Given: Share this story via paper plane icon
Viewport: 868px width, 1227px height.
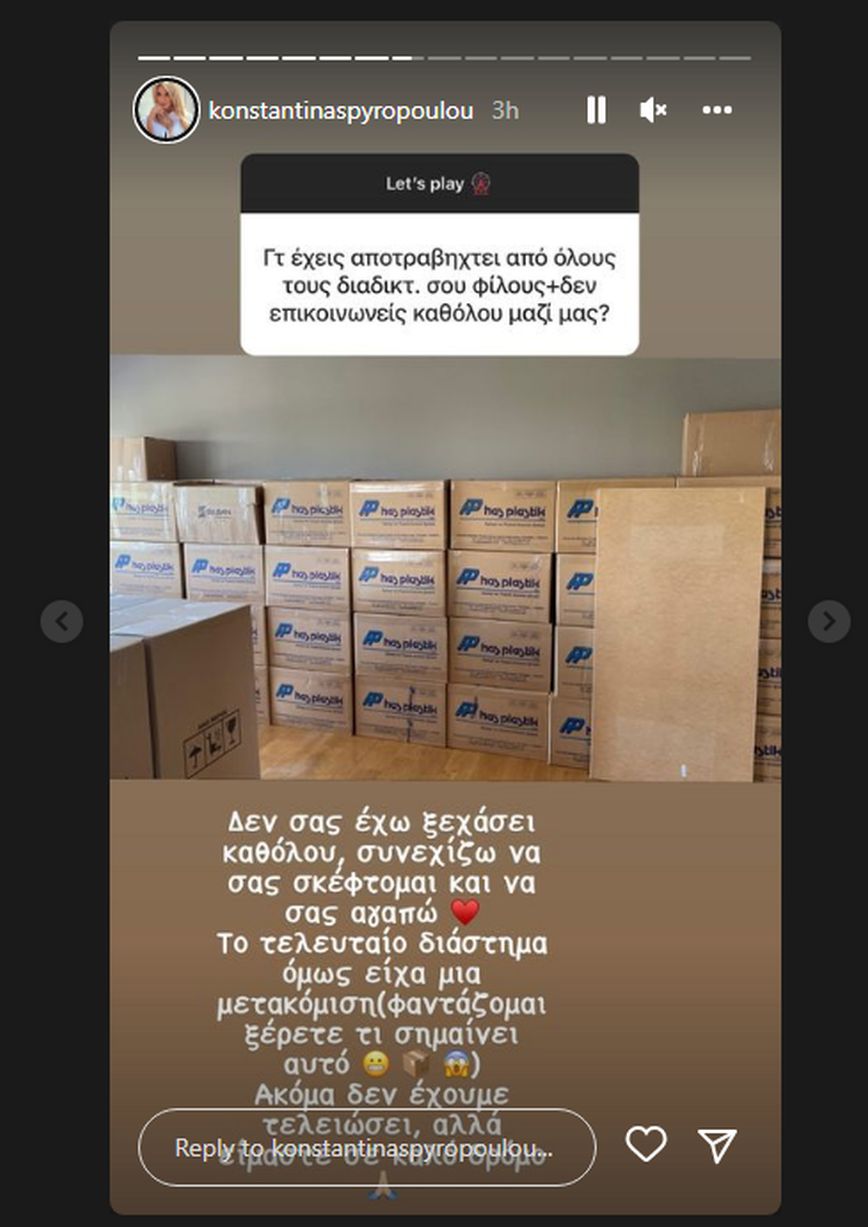Looking at the screenshot, I should (717, 1145).
